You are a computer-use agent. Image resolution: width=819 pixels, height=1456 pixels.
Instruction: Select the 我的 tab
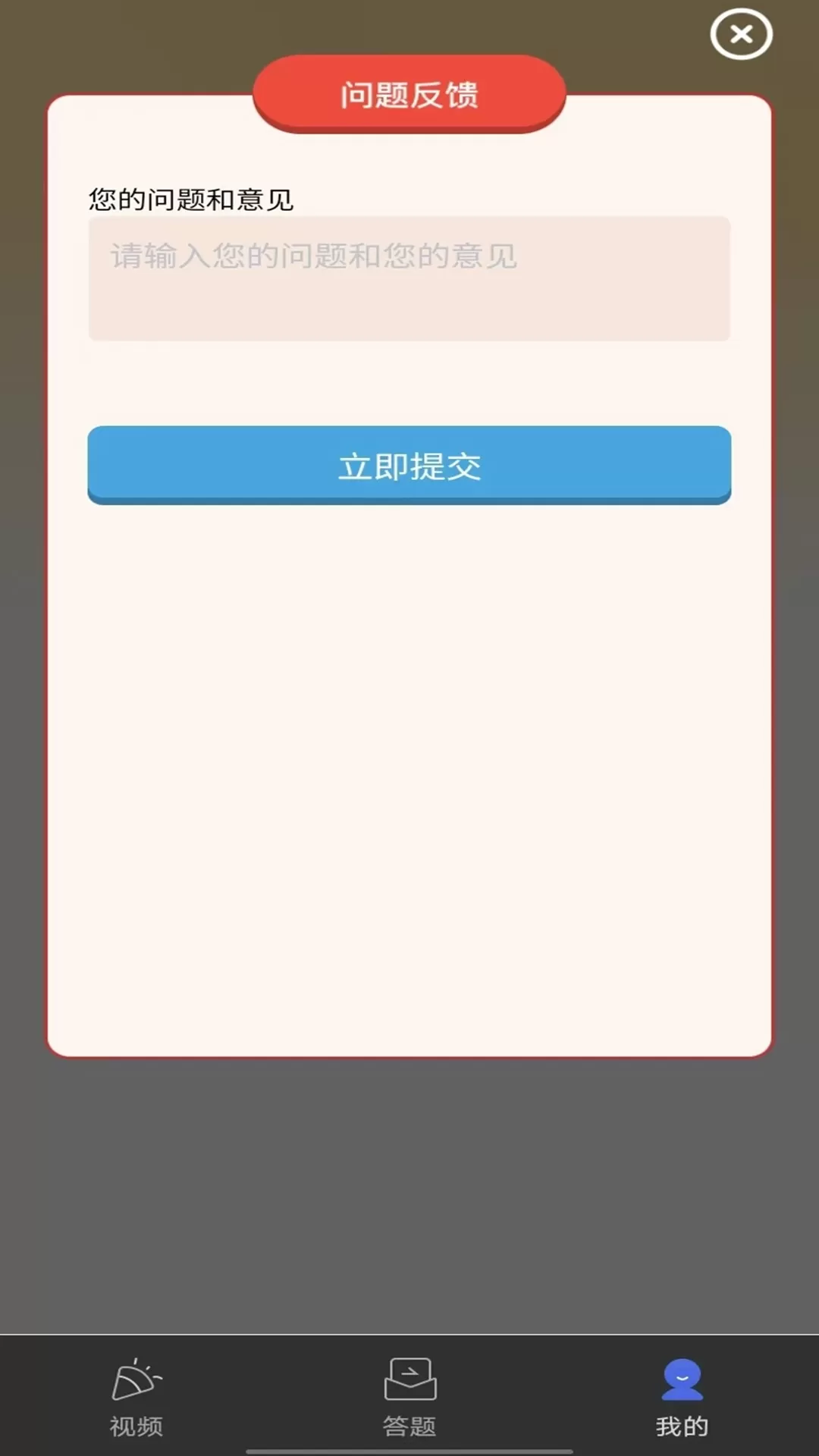coord(682,1397)
